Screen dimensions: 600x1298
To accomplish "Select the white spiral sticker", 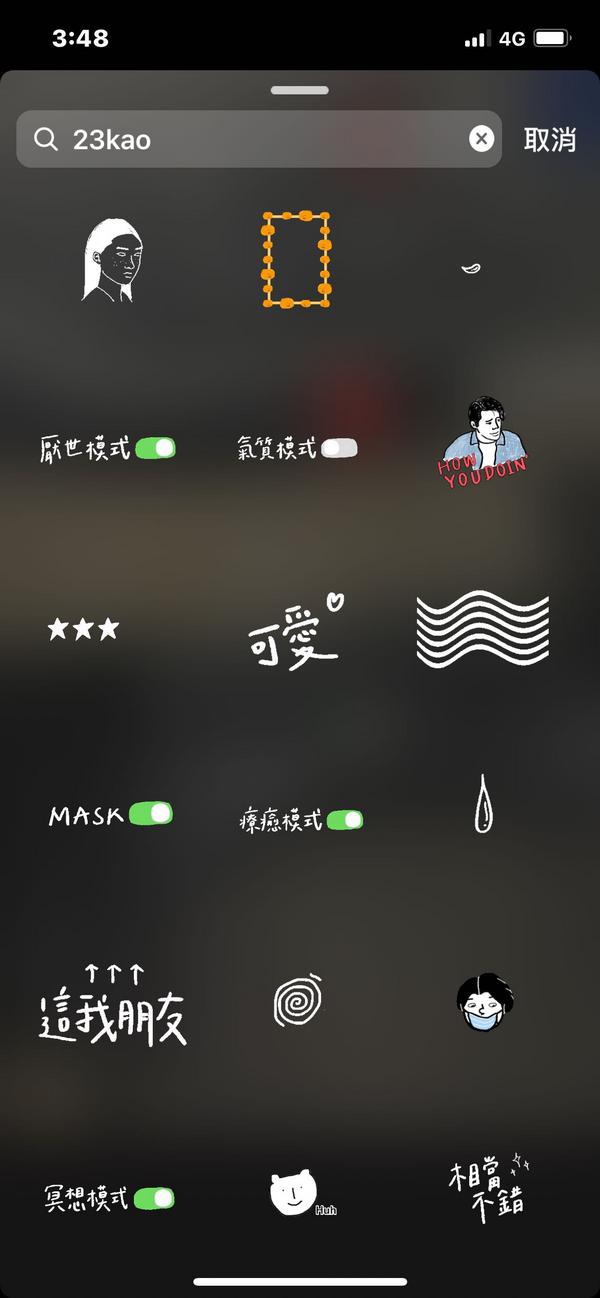I will pyautogui.click(x=299, y=1001).
